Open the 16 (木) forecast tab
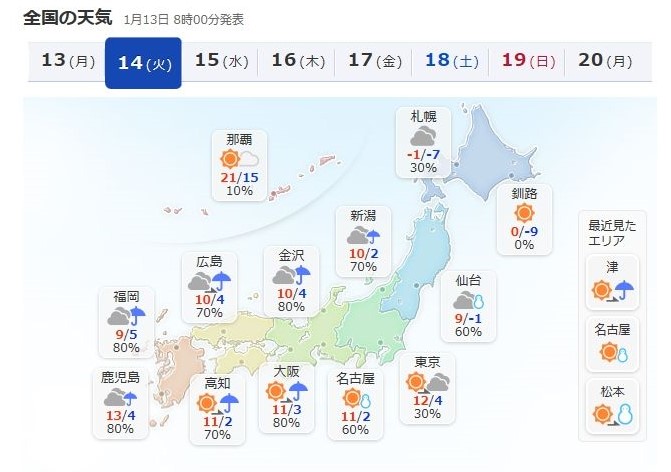 point(298,61)
